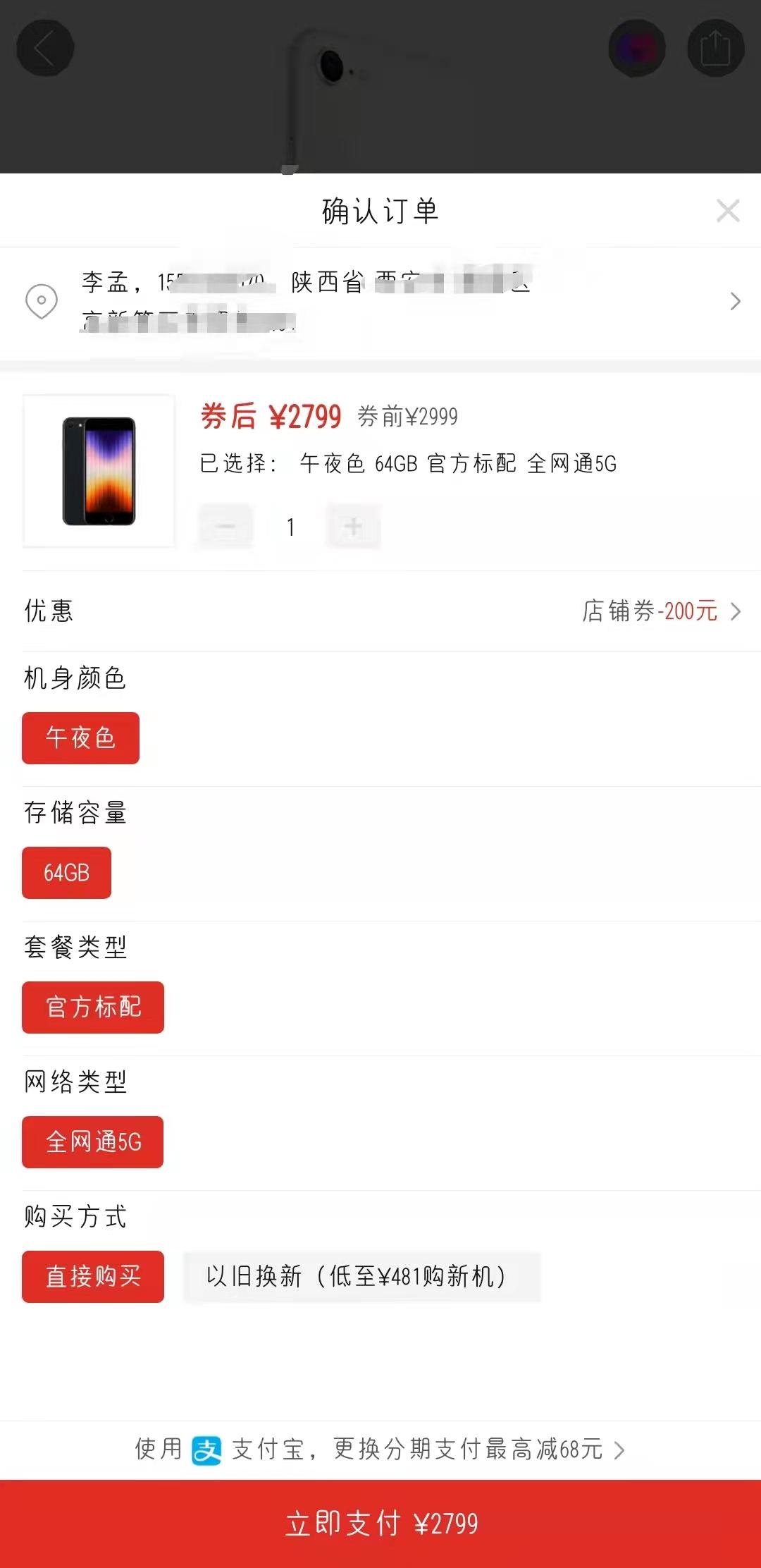Increase quantity with the plus icon
The image size is (761, 1568).
point(353,525)
